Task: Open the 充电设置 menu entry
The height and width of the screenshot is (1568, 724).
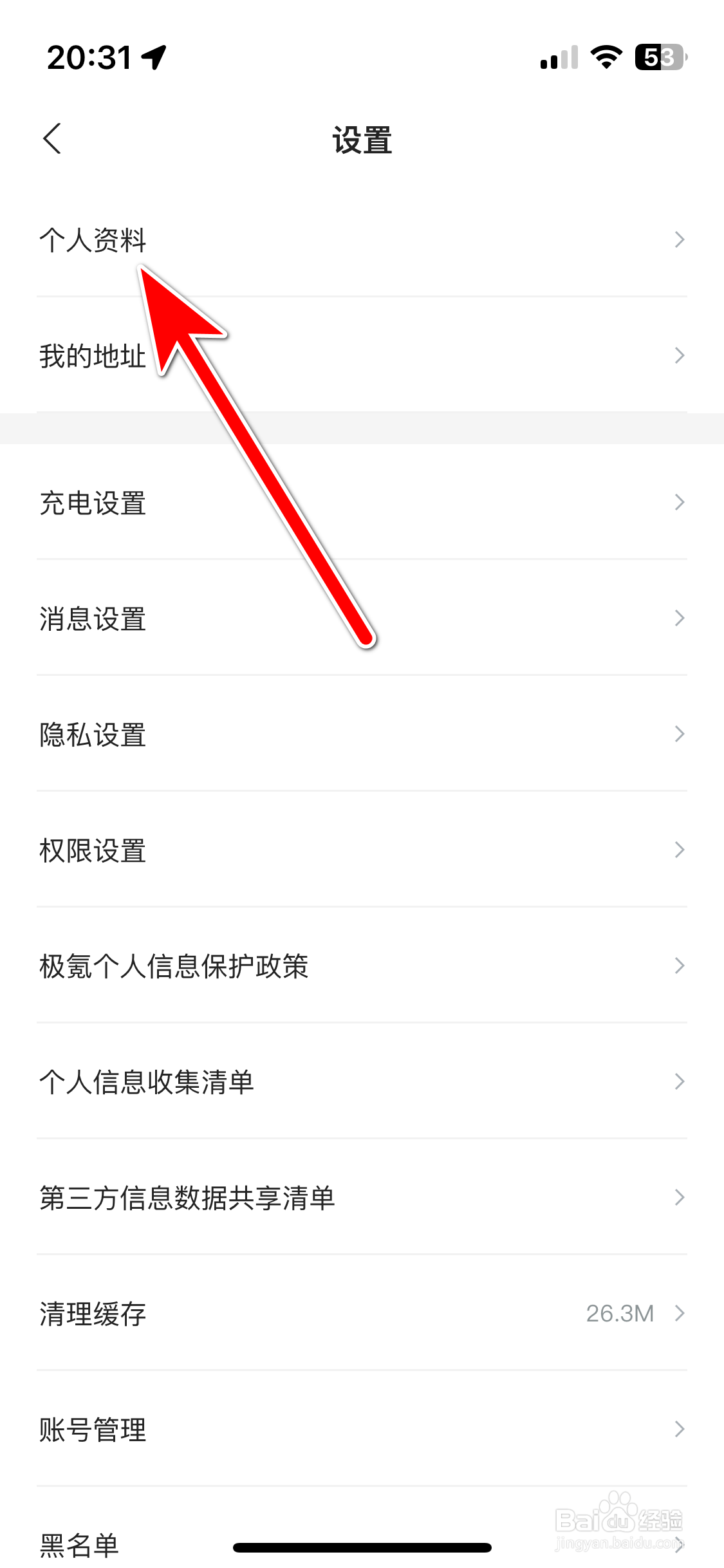Action: tap(93, 504)
